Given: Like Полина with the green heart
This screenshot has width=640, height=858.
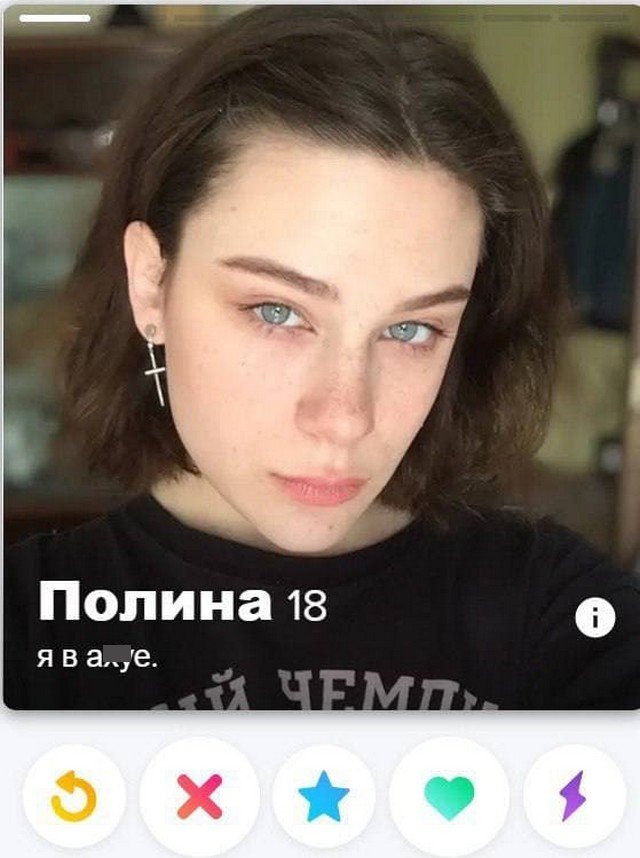Looking at the screenshot, I should coord(449,797).
